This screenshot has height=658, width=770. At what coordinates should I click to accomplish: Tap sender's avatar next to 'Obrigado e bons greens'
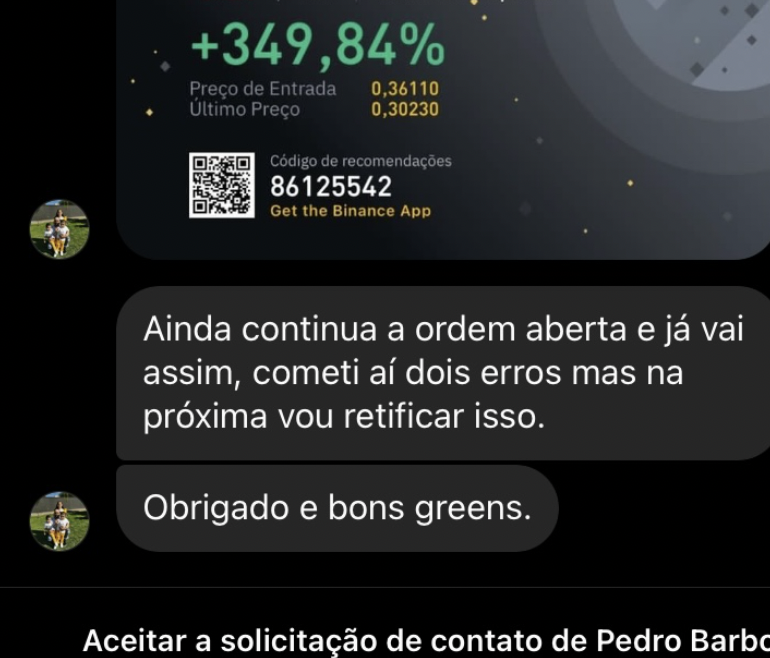60,520
